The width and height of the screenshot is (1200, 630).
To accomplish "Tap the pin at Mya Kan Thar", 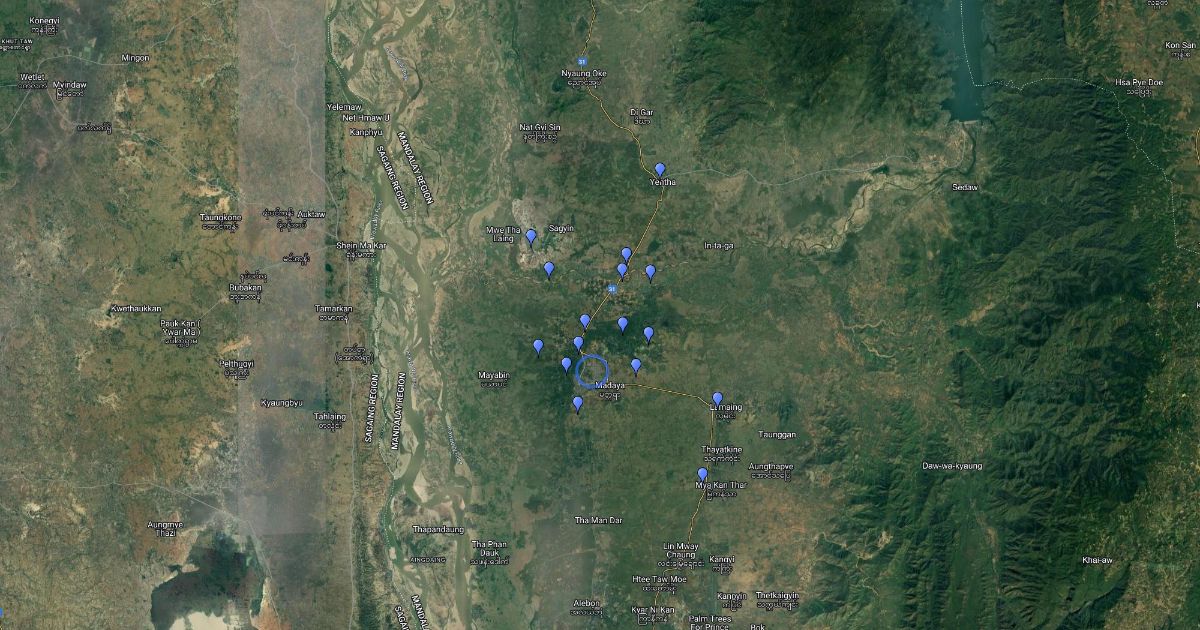I will click(x=702, y=475).
